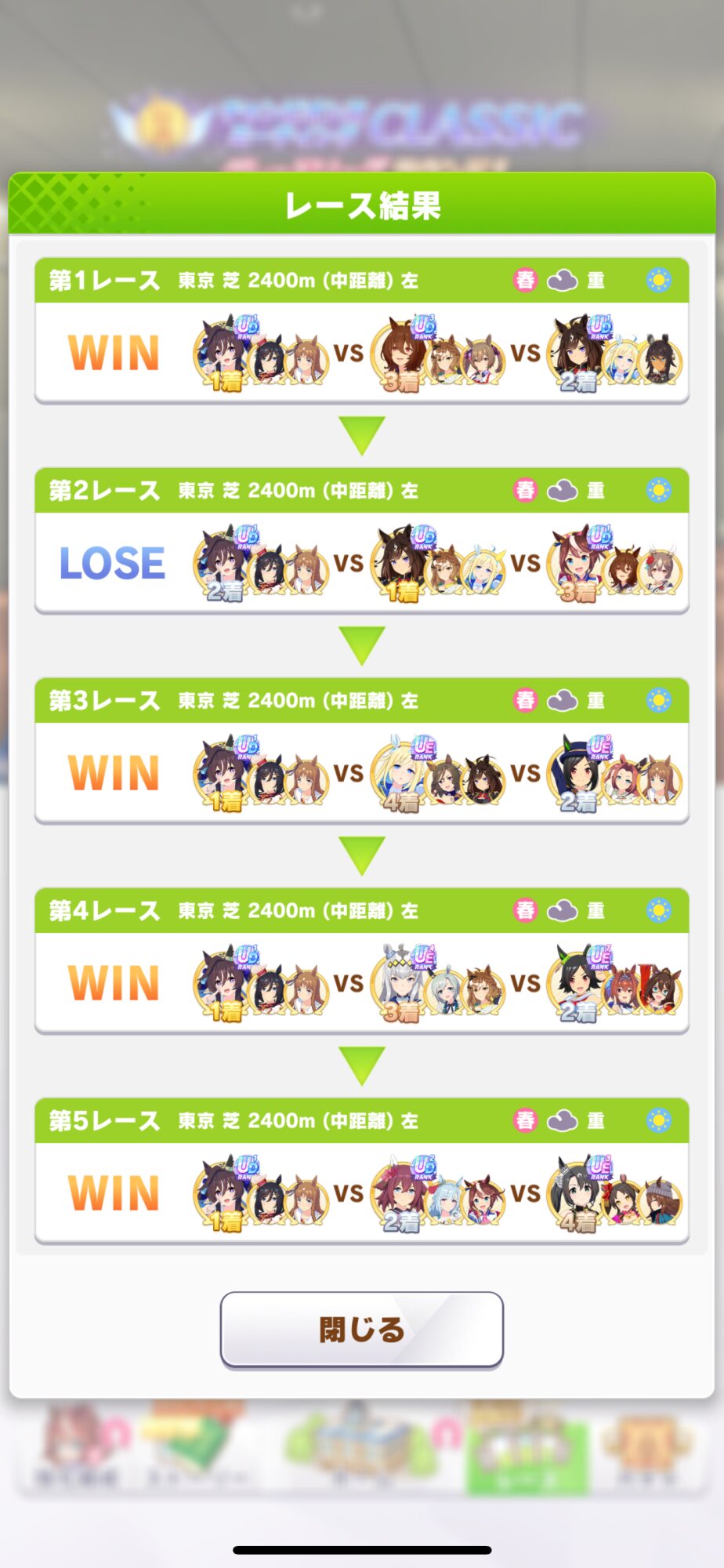The width and height of the screenshot is (724, 1568).
Task: Open the 第1レース result card
Action: click(x=361, y=330)
